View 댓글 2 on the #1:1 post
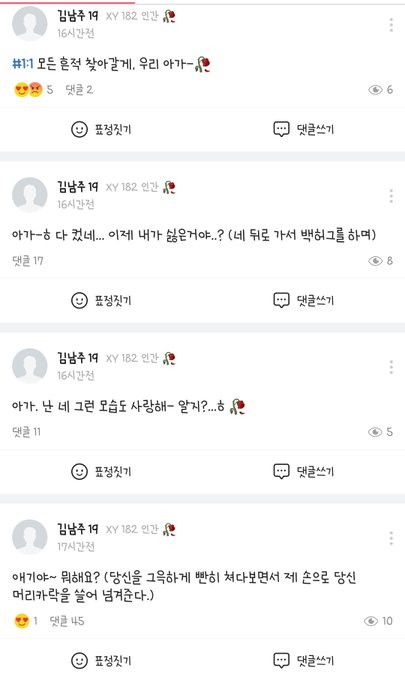Viewport: 405px width, 680px height. [79, 90]
